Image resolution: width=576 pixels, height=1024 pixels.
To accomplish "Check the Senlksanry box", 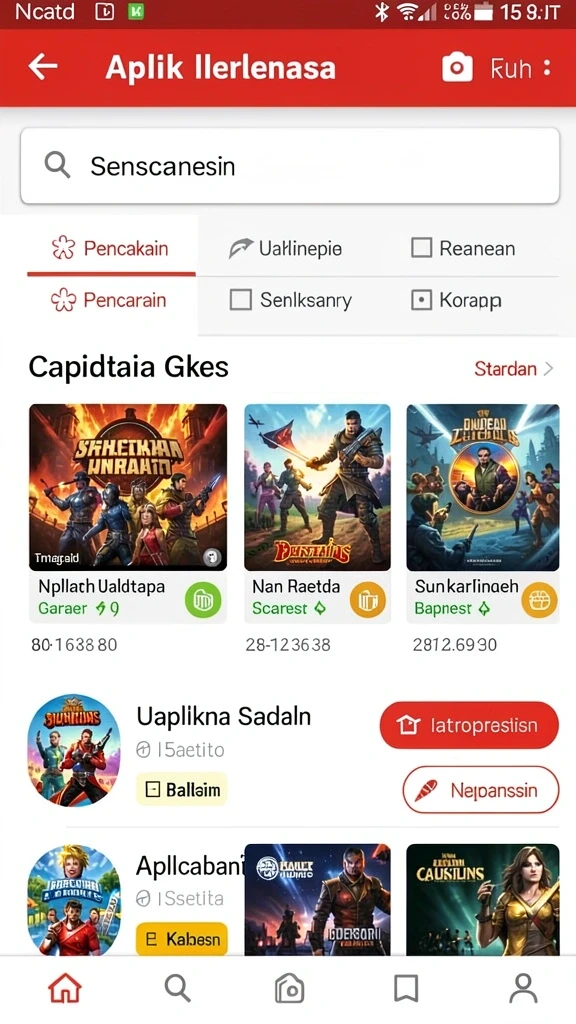I will click(x=240, y=300).
